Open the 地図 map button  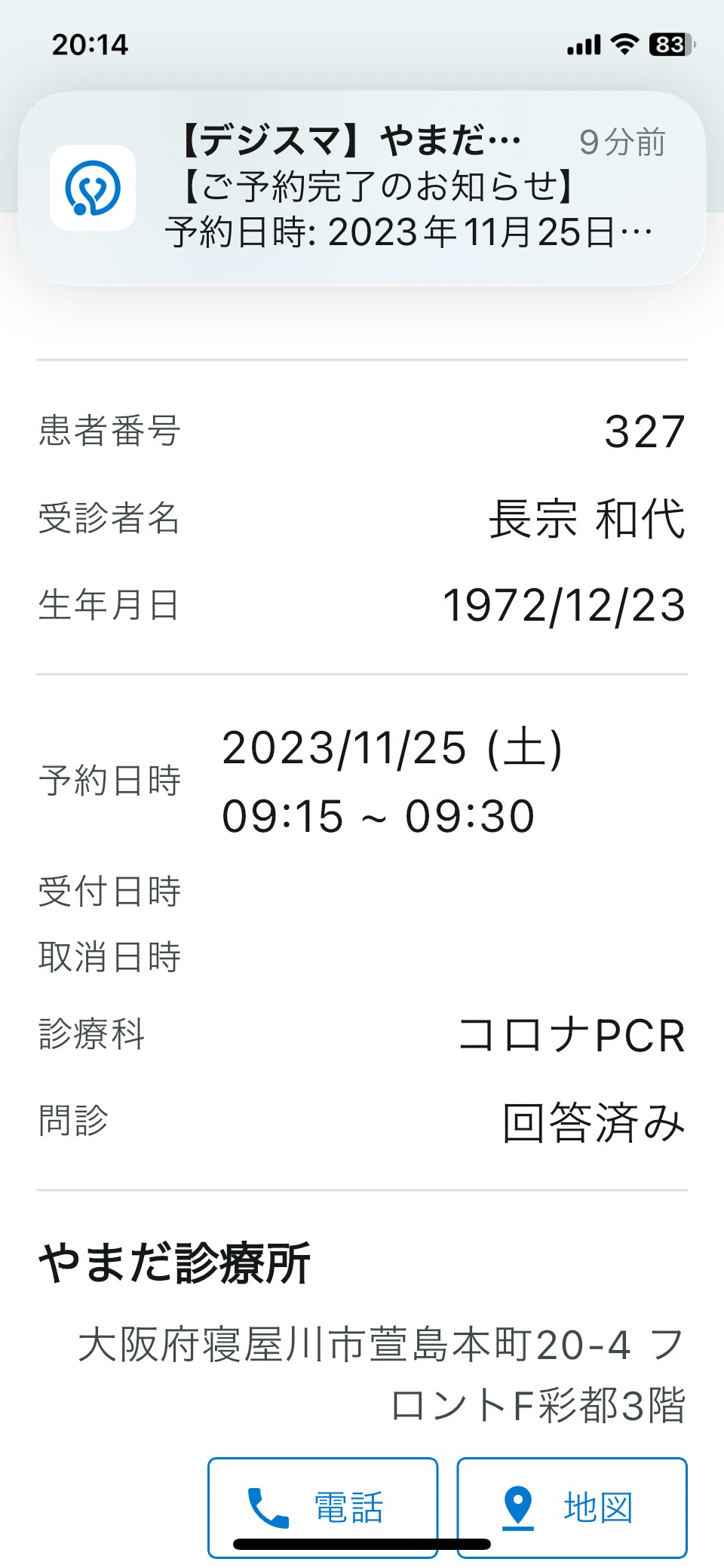[x=572, y=1507]
